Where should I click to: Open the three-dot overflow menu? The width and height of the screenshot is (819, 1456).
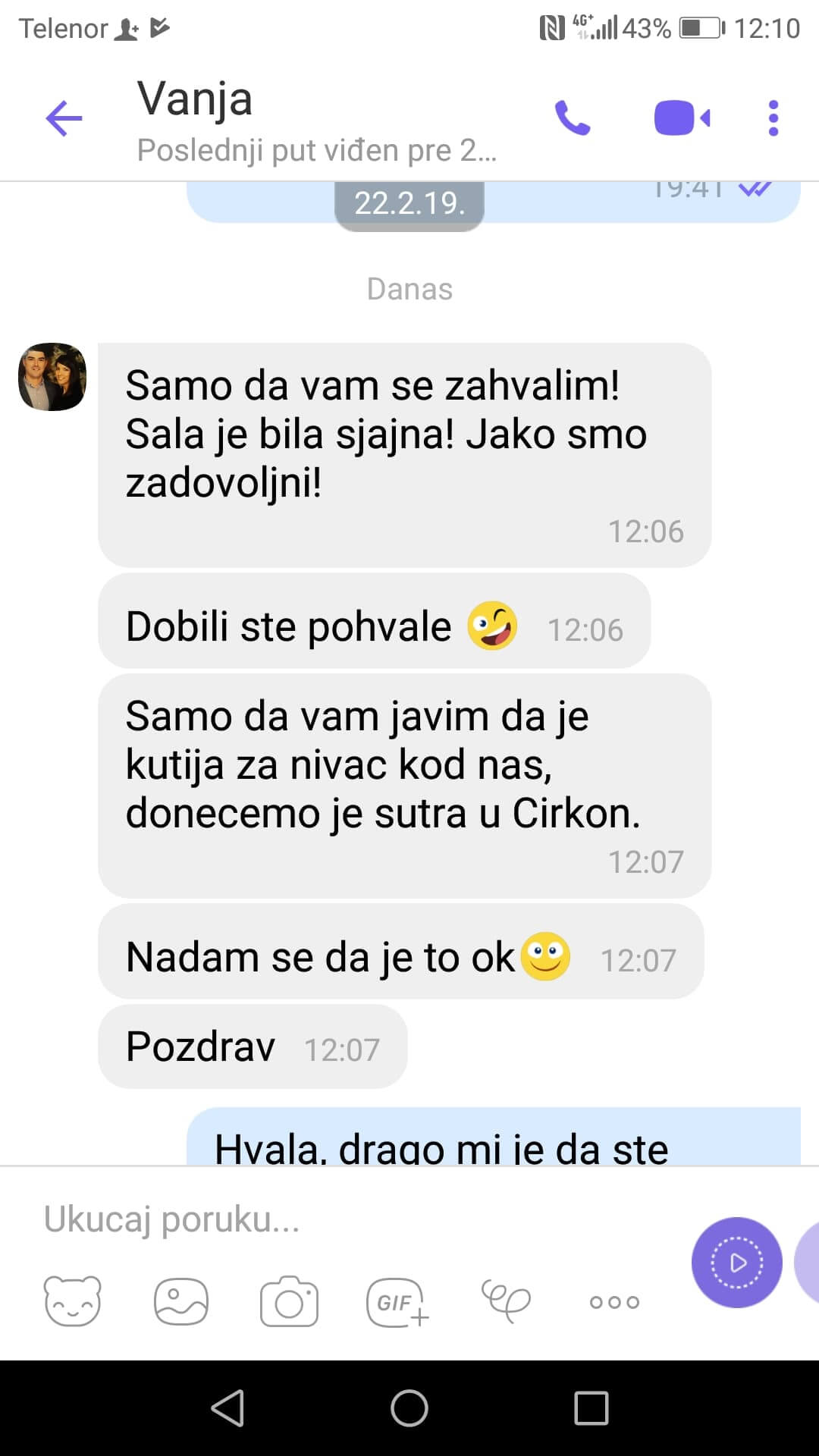tap(773, 118)
